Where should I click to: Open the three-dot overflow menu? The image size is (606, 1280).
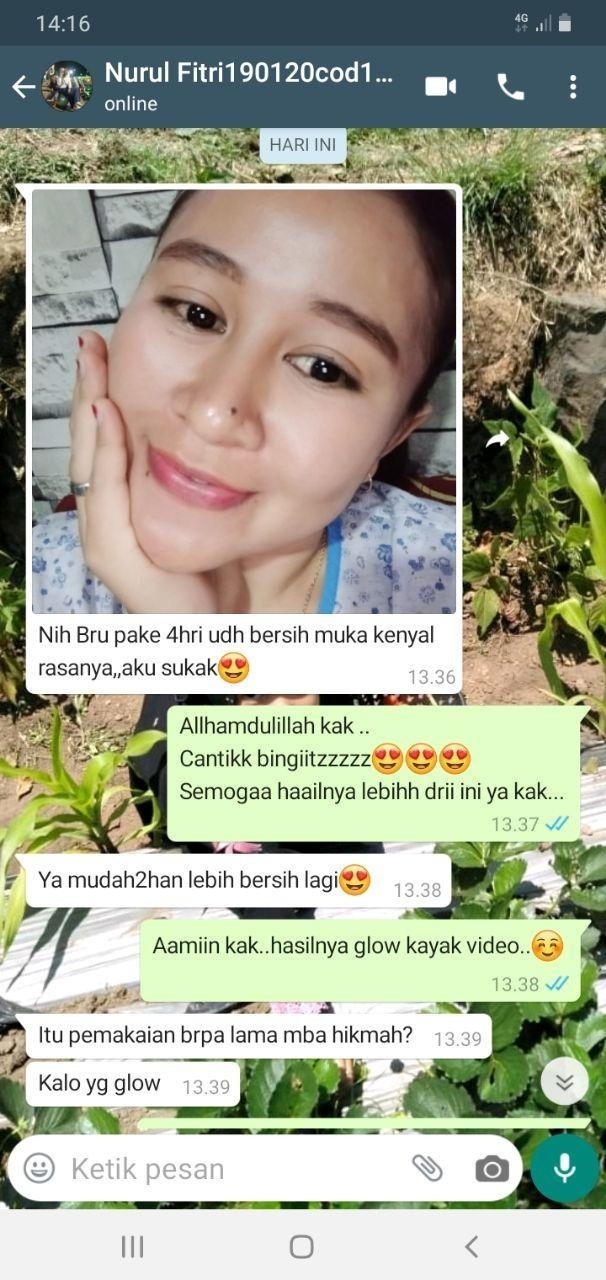[x=573, y=87]
